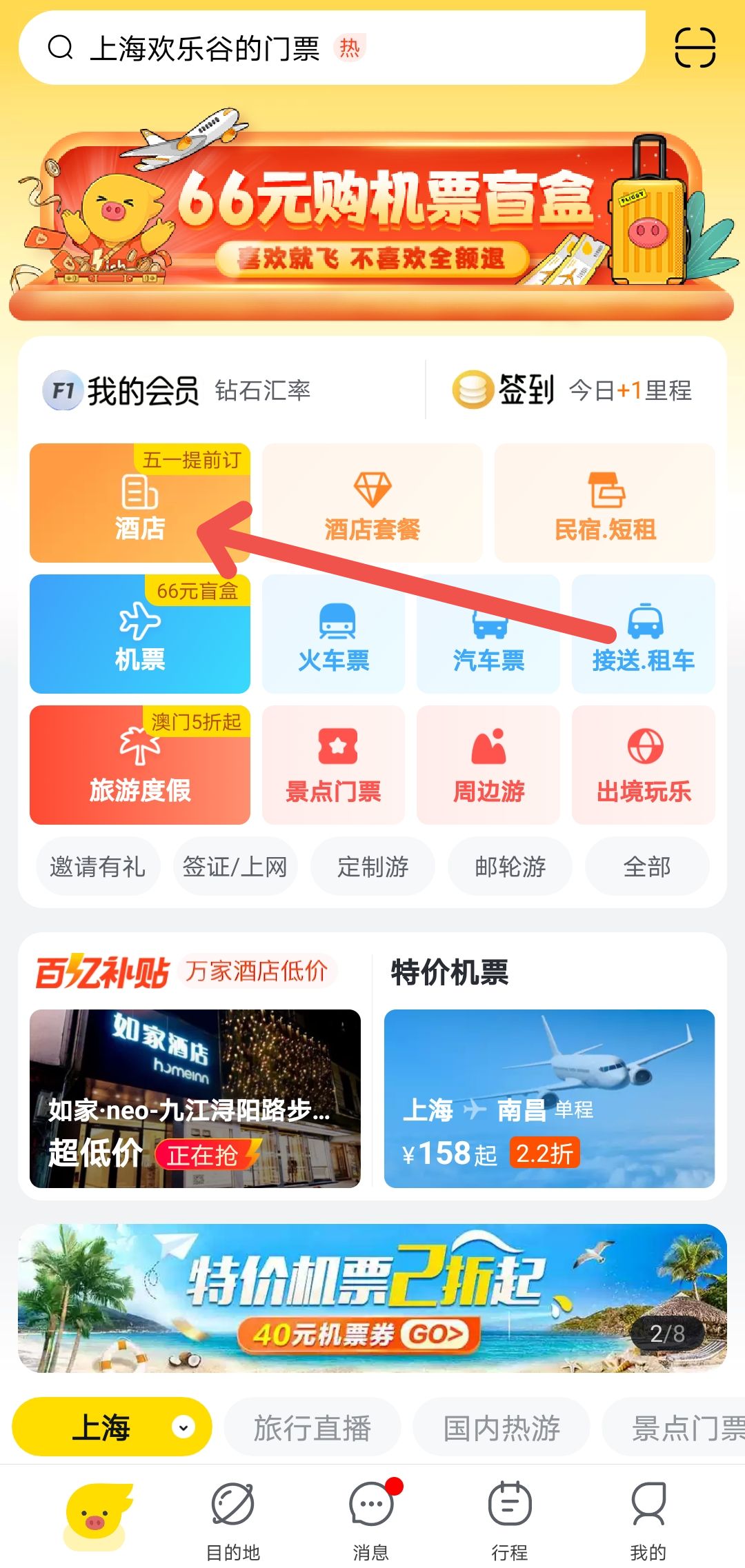This screenshot has height=1568, width=745.
Task: Expand the 上海 city dropdown
Action: (112, 1427)
